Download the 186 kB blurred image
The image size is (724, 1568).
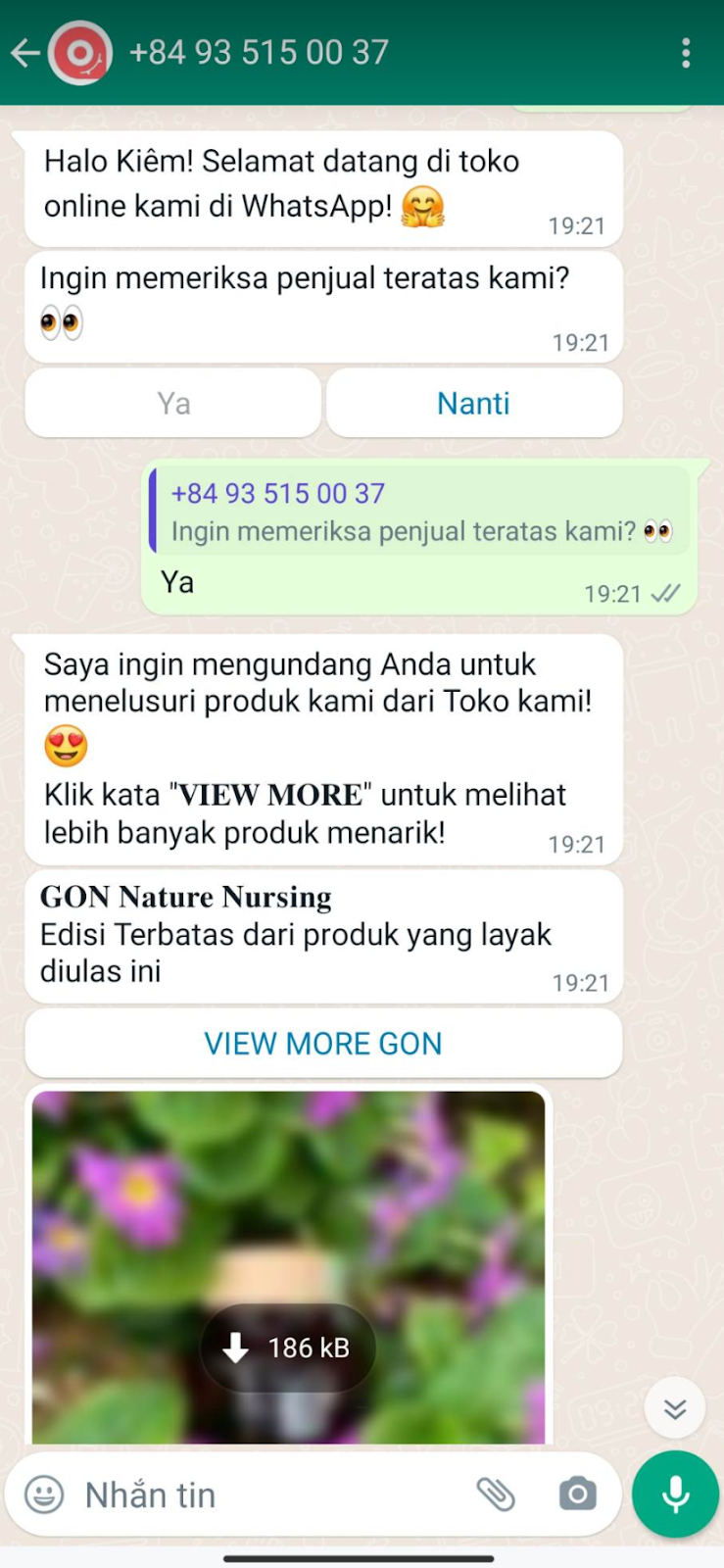pyautogui.click(x=288, y=1348)
